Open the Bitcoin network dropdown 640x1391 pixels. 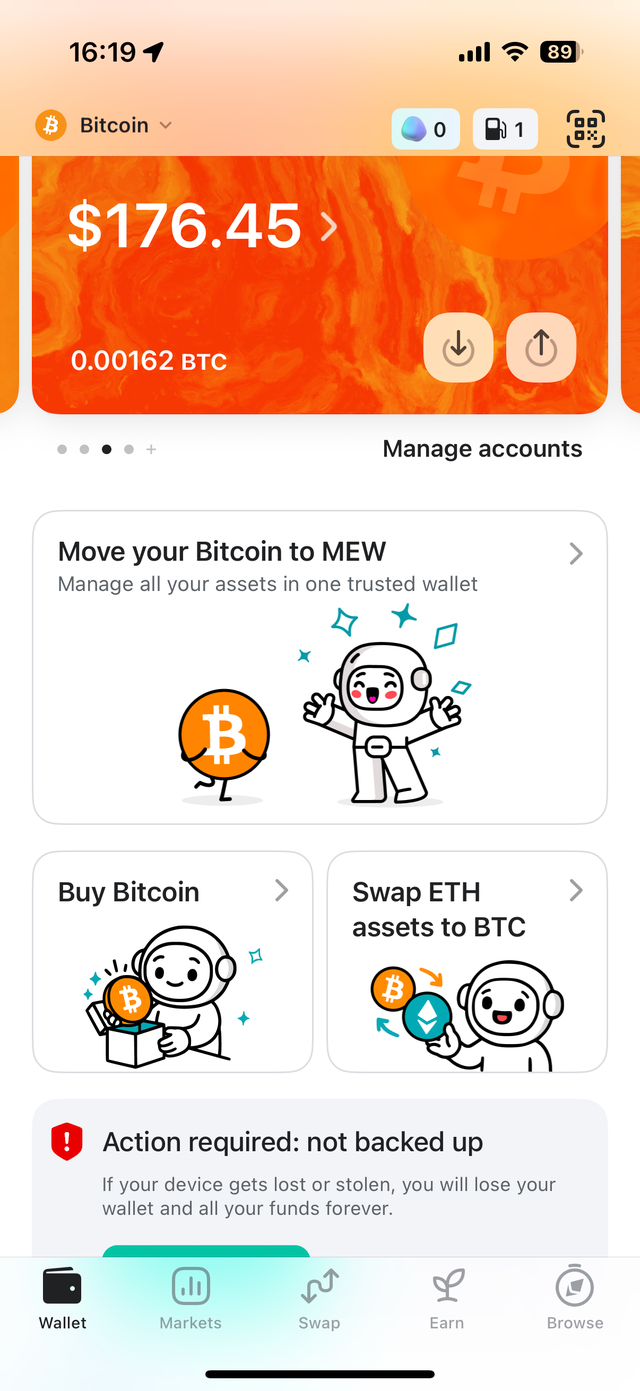105,126
